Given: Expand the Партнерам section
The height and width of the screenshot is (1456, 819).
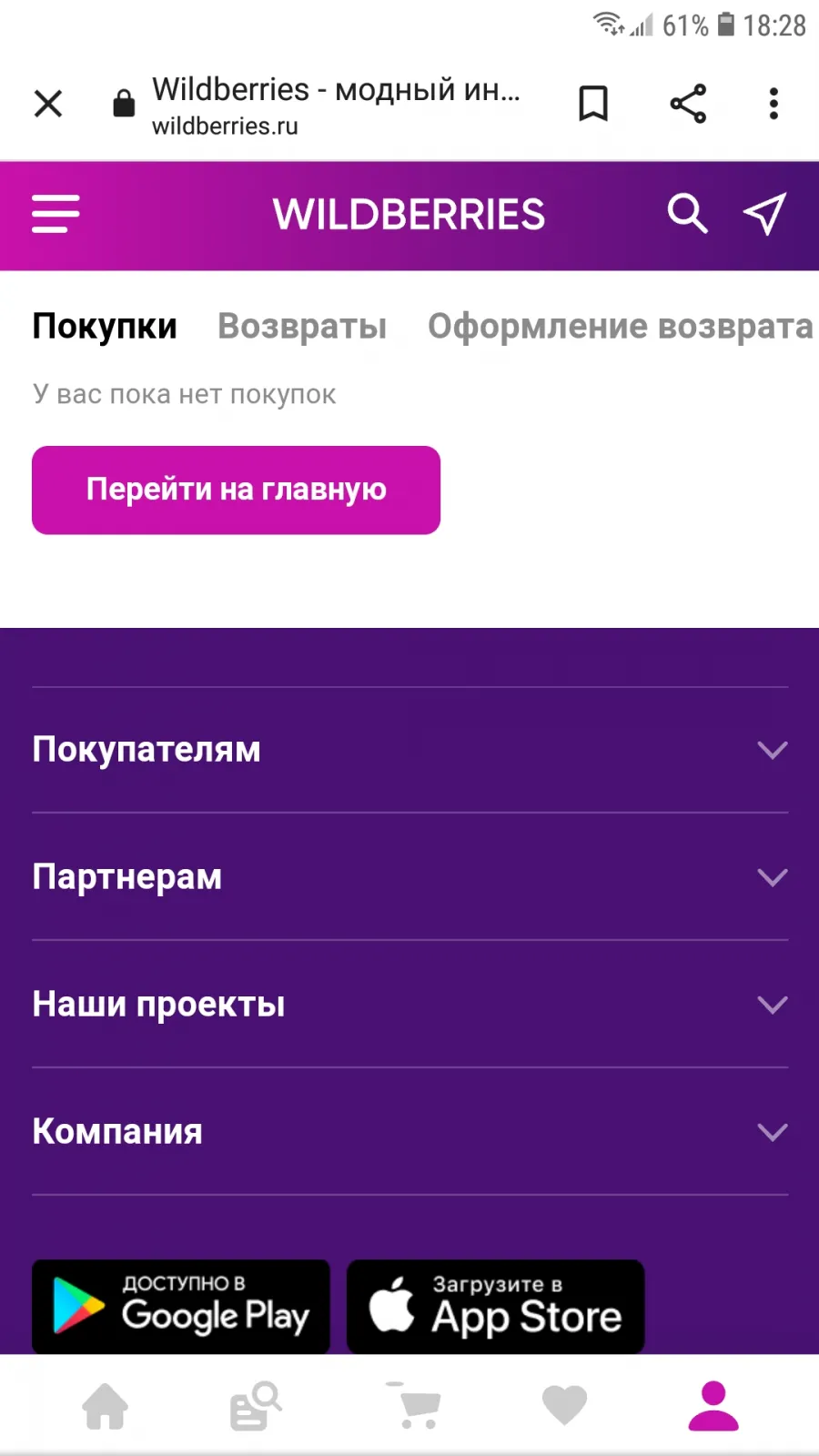Looking at the screenshot, I should pyautogui.click(x=409, y=877).
